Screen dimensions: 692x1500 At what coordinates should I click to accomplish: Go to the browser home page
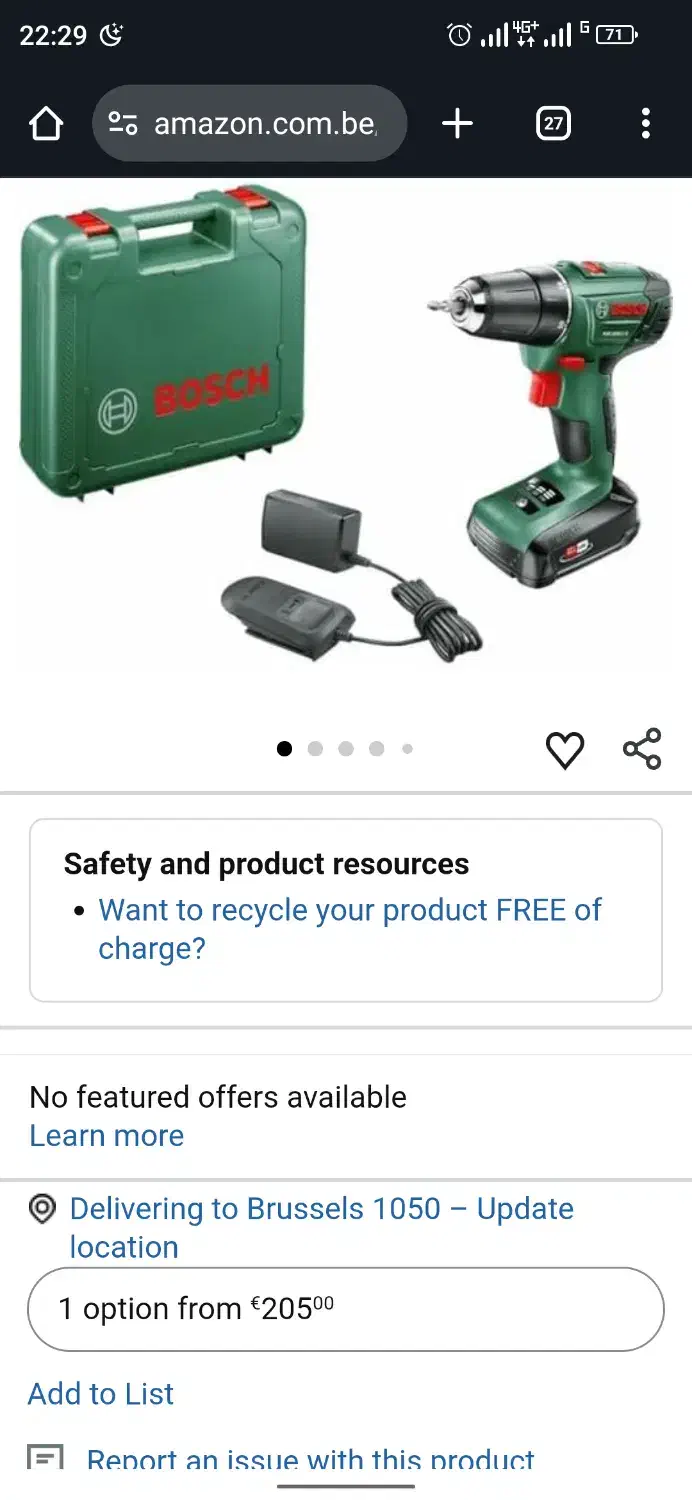[46, 124]
